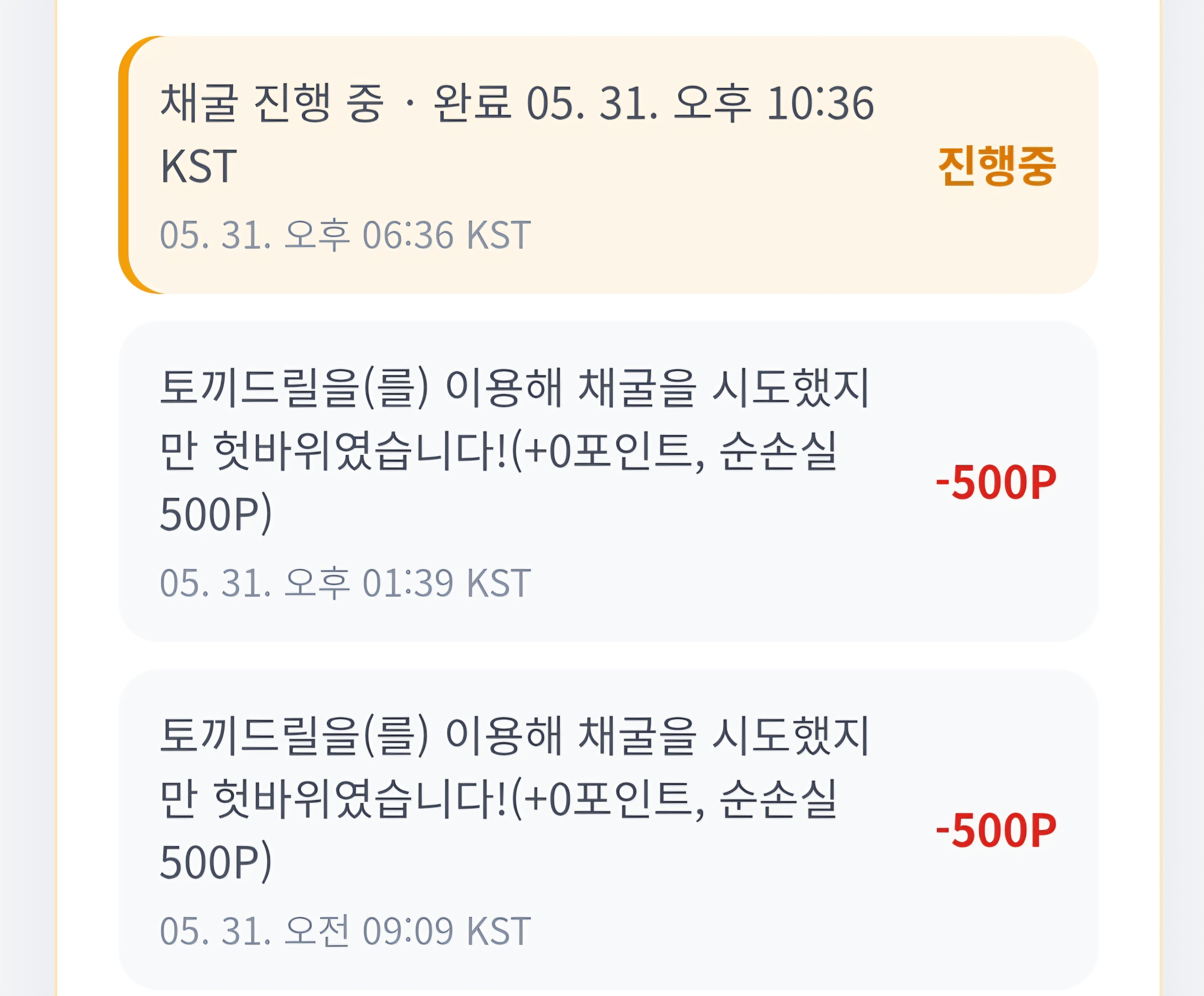Open the failed mining record from 오후 01:39

click(x=608, y=482)
